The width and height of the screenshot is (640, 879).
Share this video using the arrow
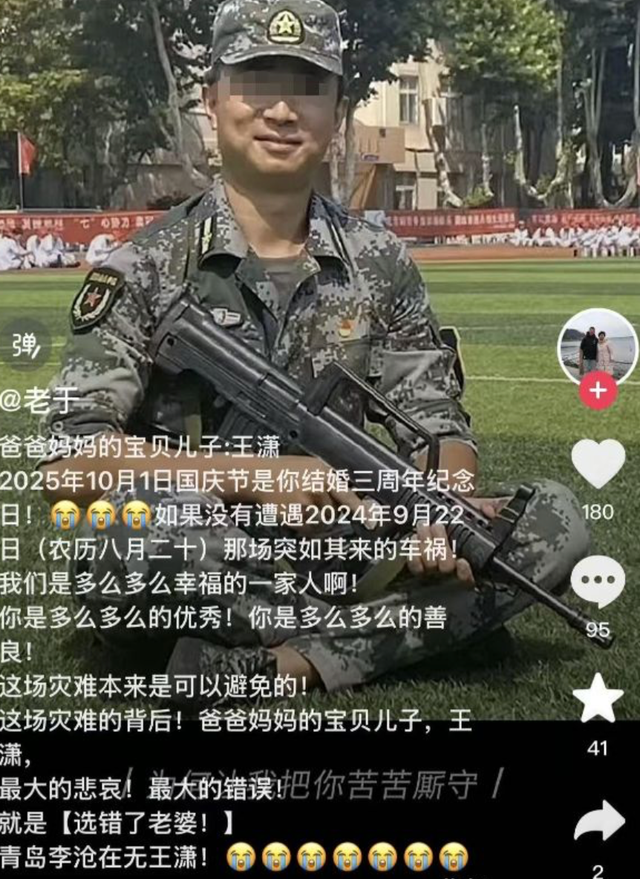pos(598,821)
